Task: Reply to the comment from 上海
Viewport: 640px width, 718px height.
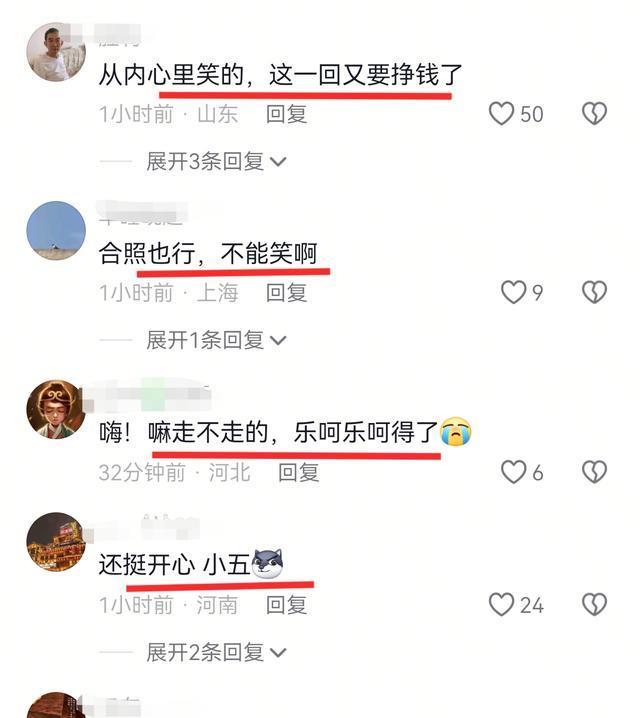Action: click(286, 293)
